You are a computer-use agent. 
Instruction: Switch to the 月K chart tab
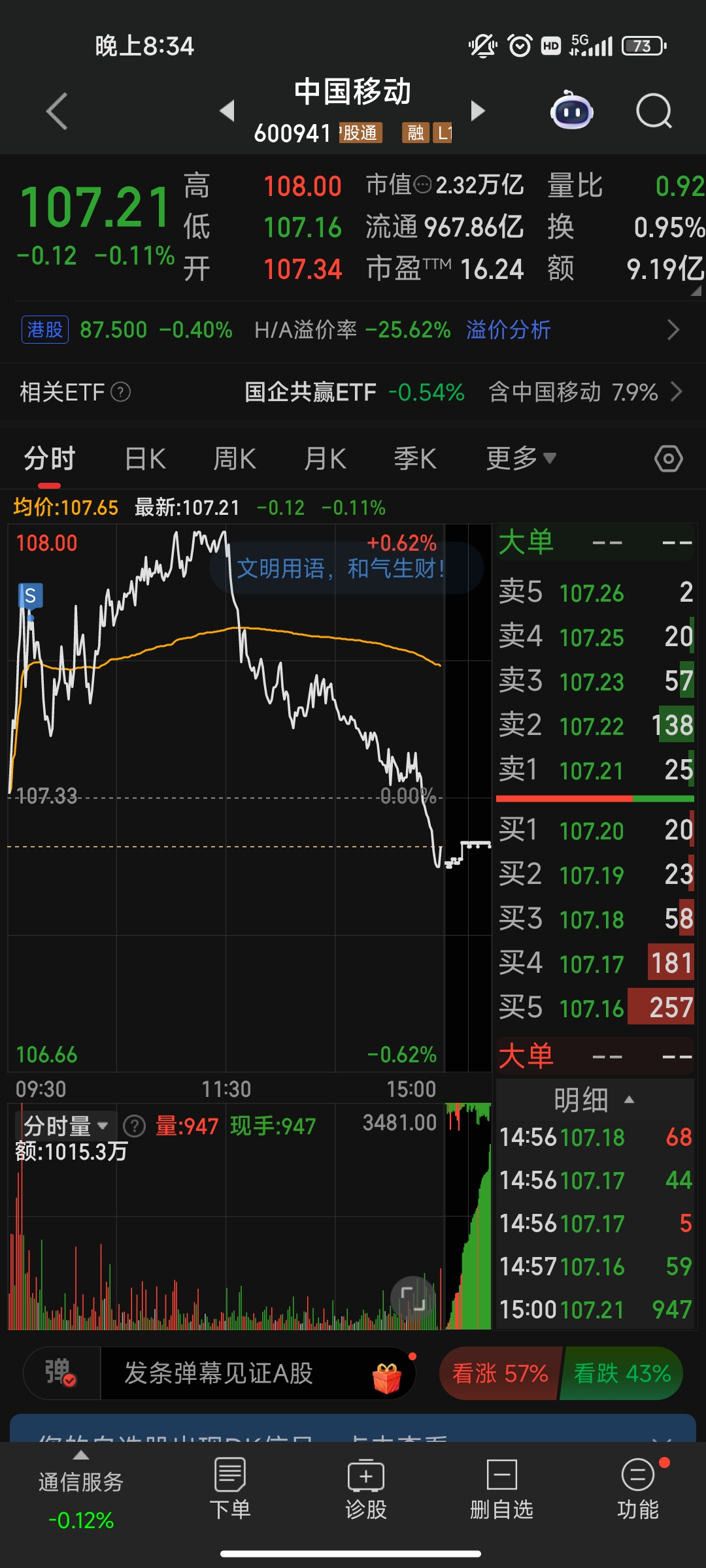[325, 459]
